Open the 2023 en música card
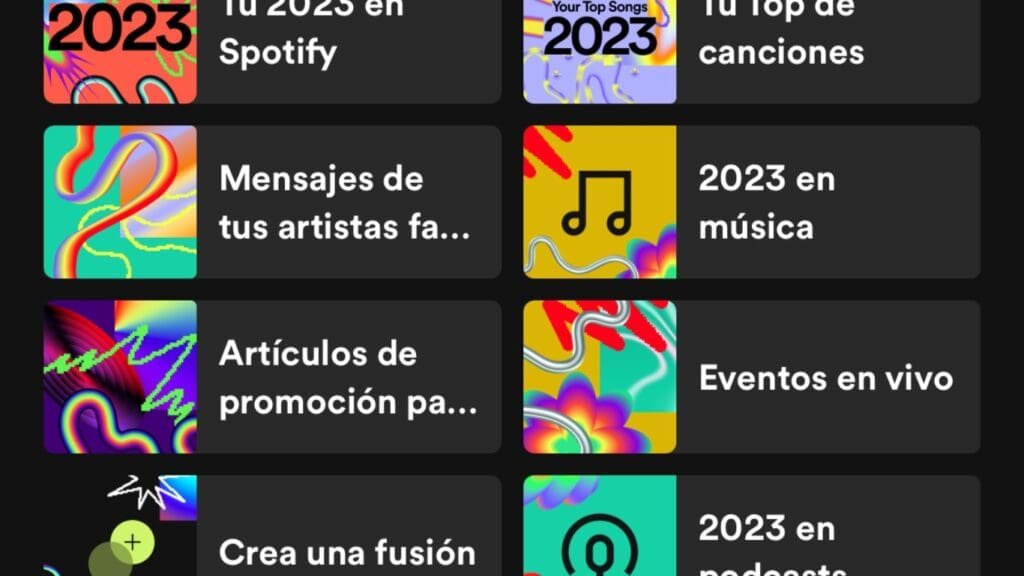 752,202
